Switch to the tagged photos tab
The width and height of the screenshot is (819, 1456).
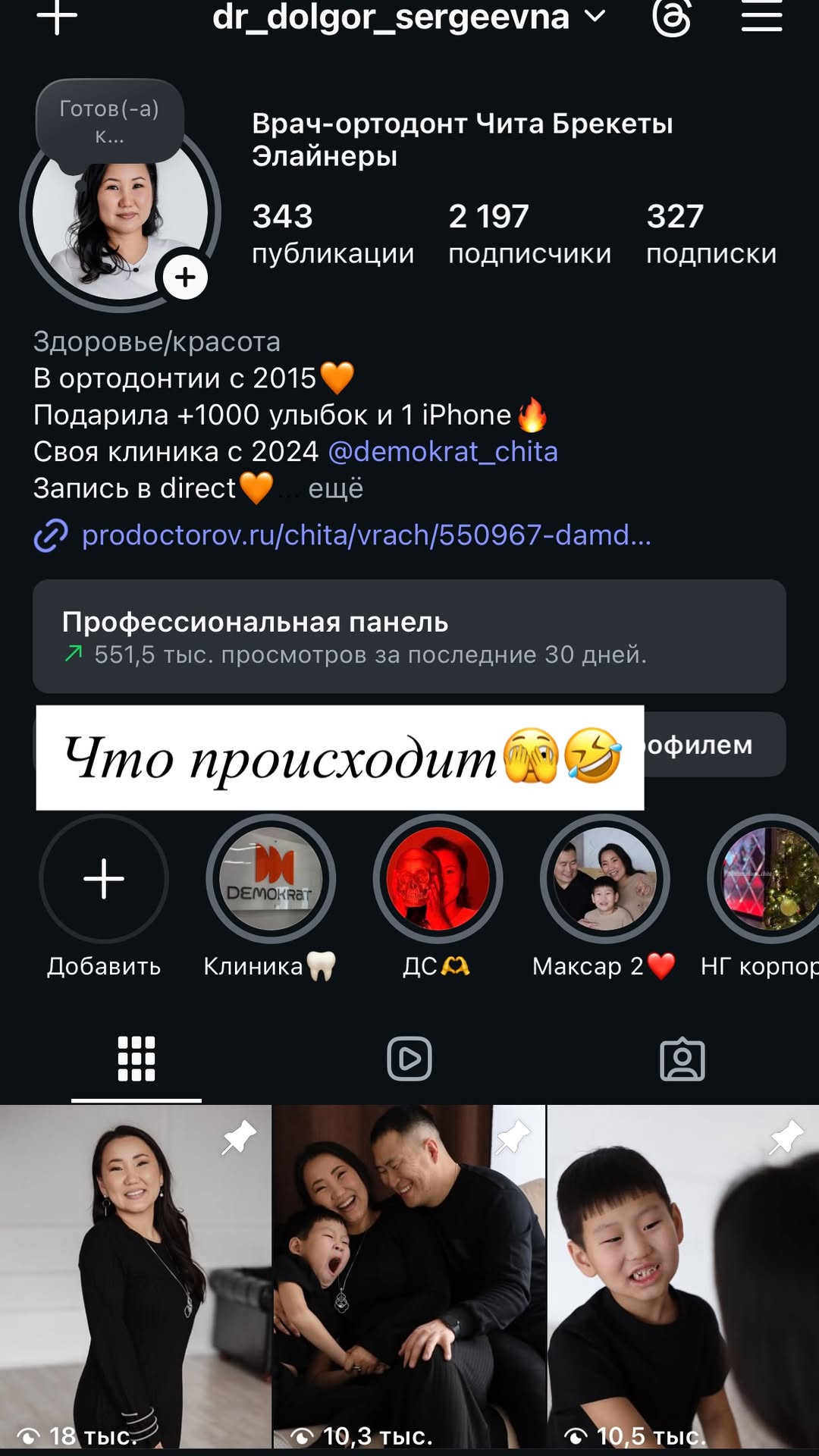682,1059
